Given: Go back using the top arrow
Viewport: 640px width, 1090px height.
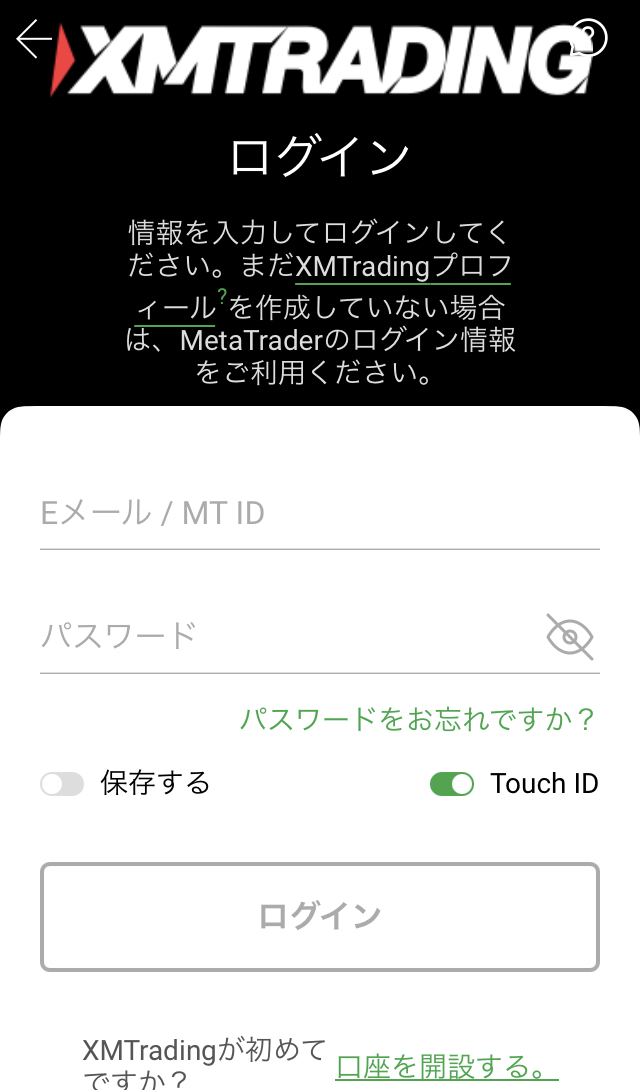Looking at the screenshot, I should (x=34, y=40).
